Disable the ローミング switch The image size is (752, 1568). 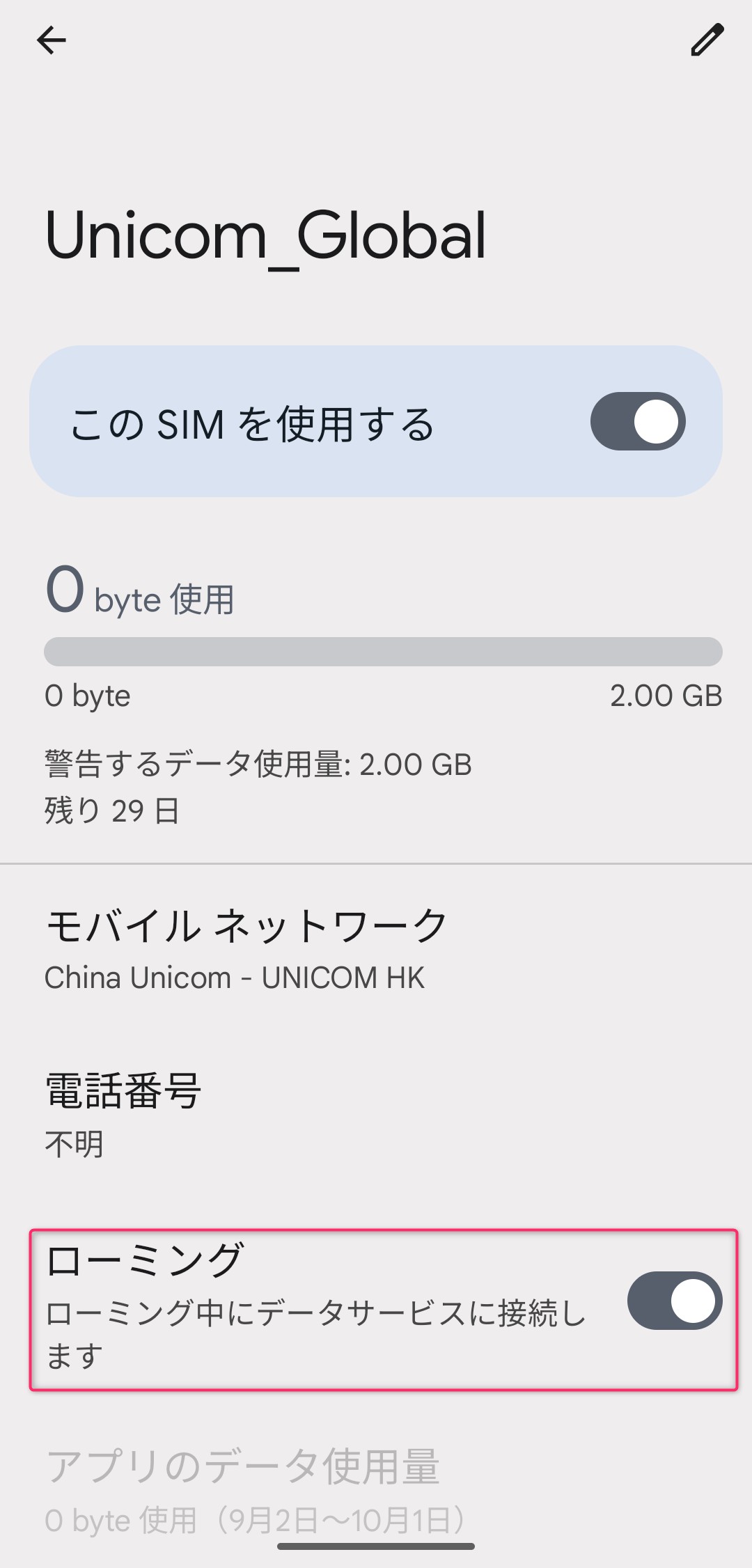pos(674,1301)
